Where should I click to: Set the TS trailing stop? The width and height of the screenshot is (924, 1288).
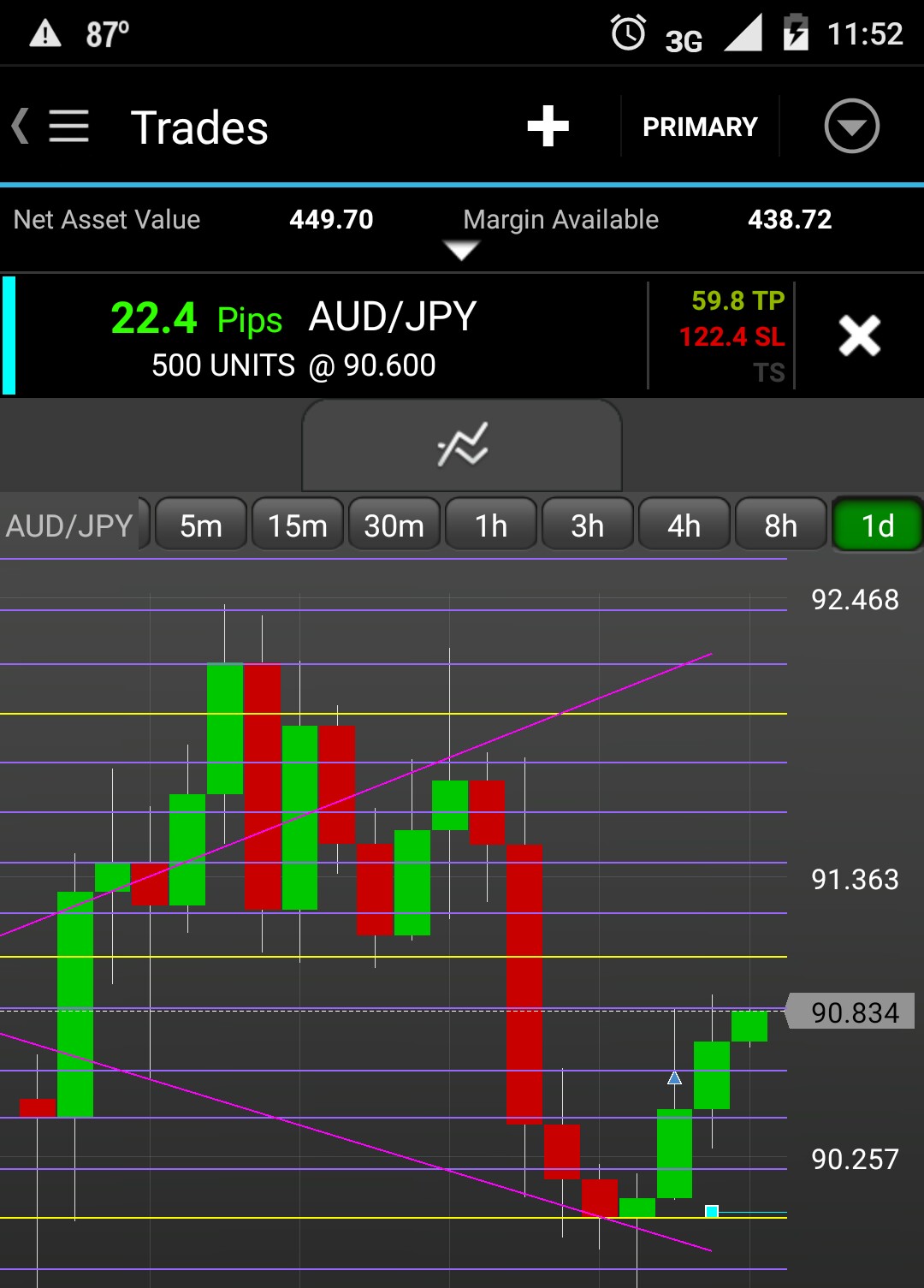click(x=768, y=373)
